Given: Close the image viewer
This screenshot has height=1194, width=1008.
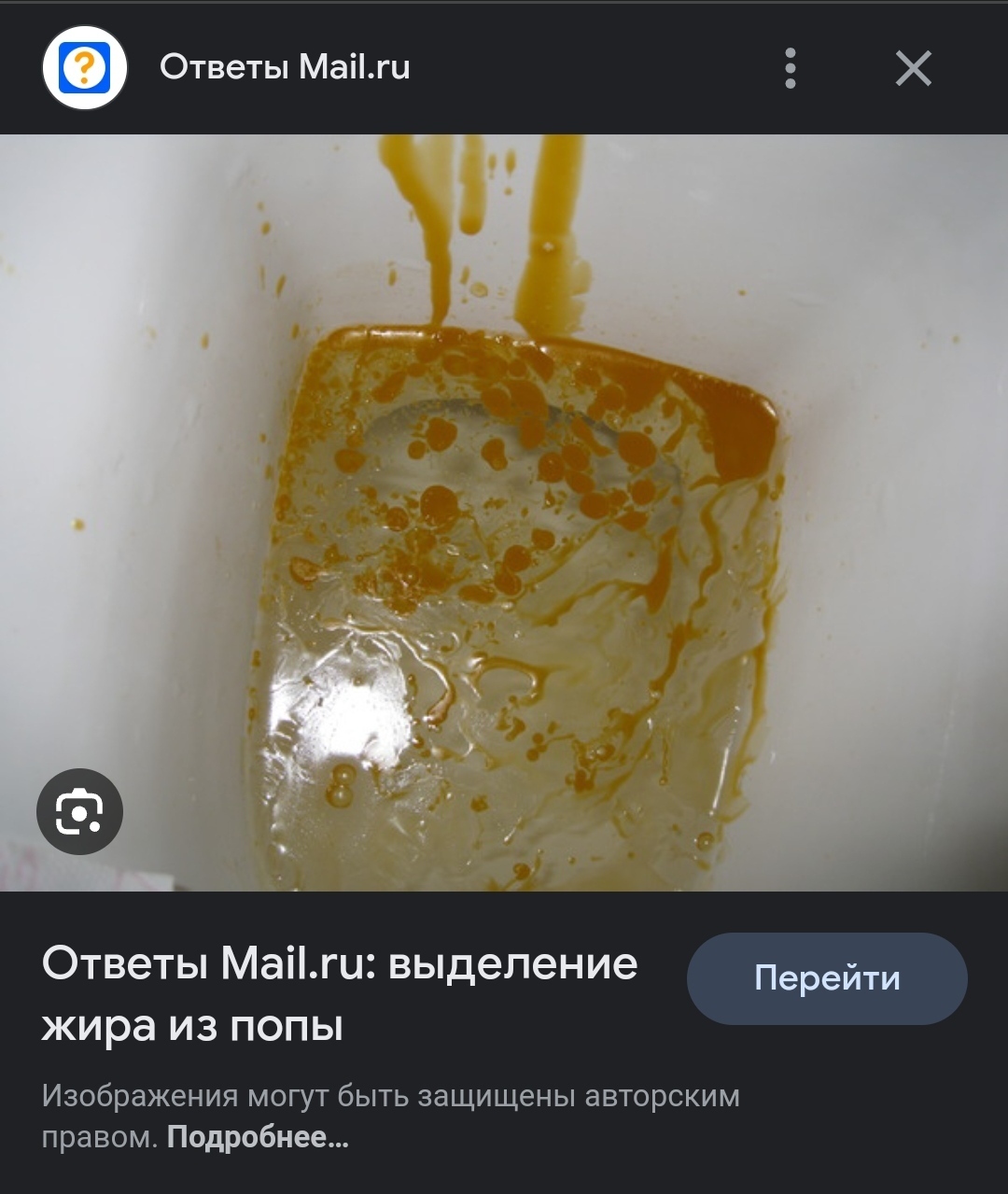Looking at the screenshot, I should [x=913, y=68].
